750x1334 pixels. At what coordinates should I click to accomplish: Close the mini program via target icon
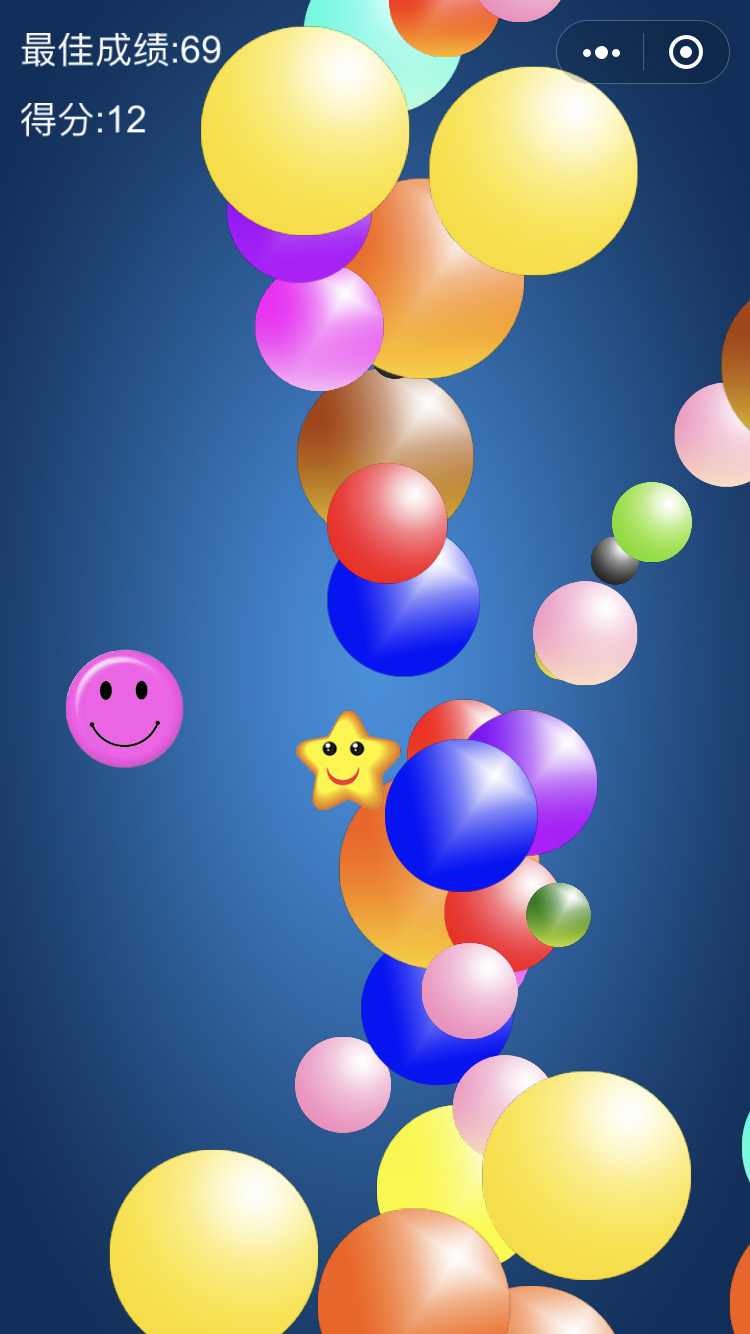point(686,52)
